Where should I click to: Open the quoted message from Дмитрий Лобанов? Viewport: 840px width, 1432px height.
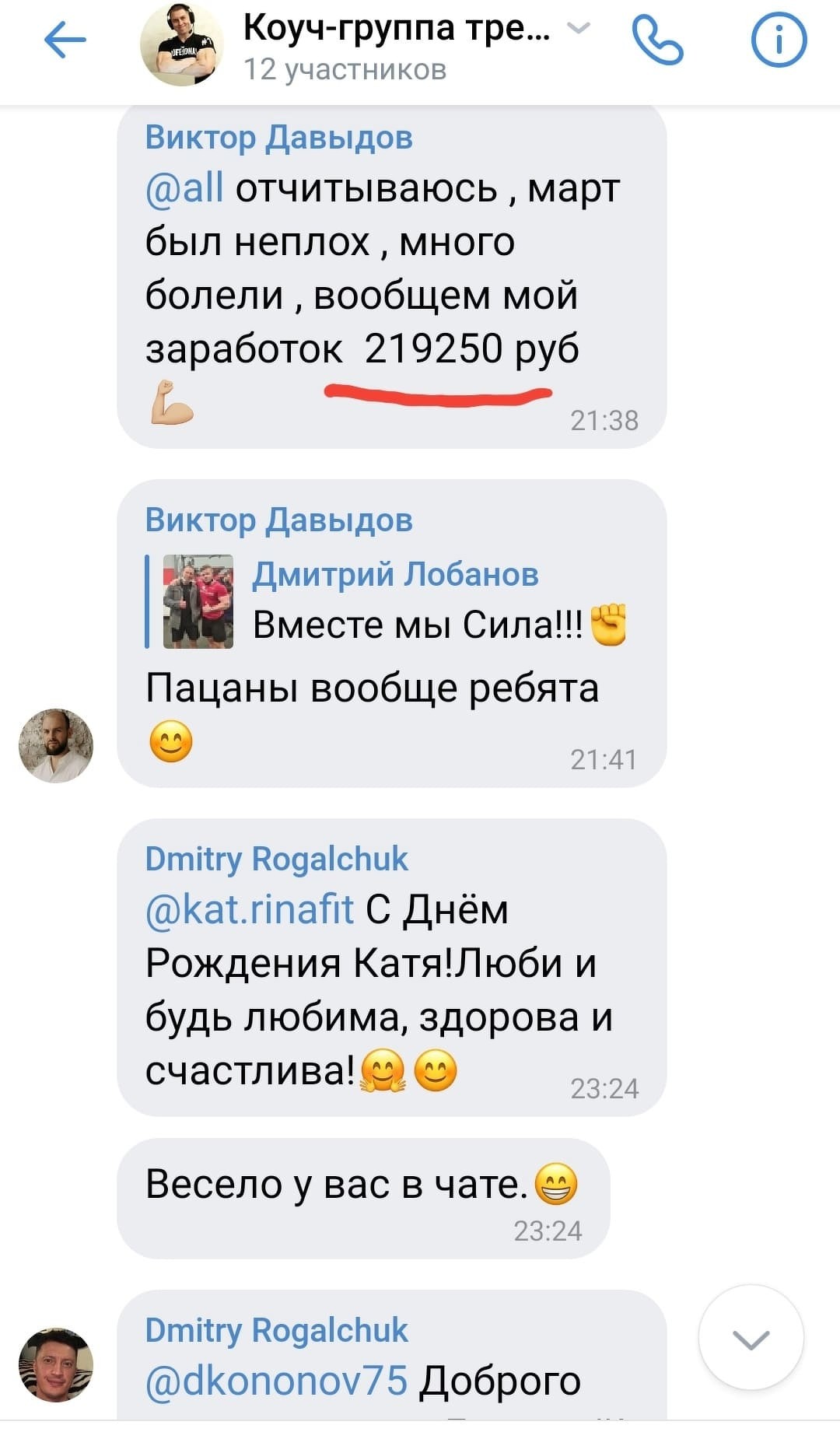[387, 600]
